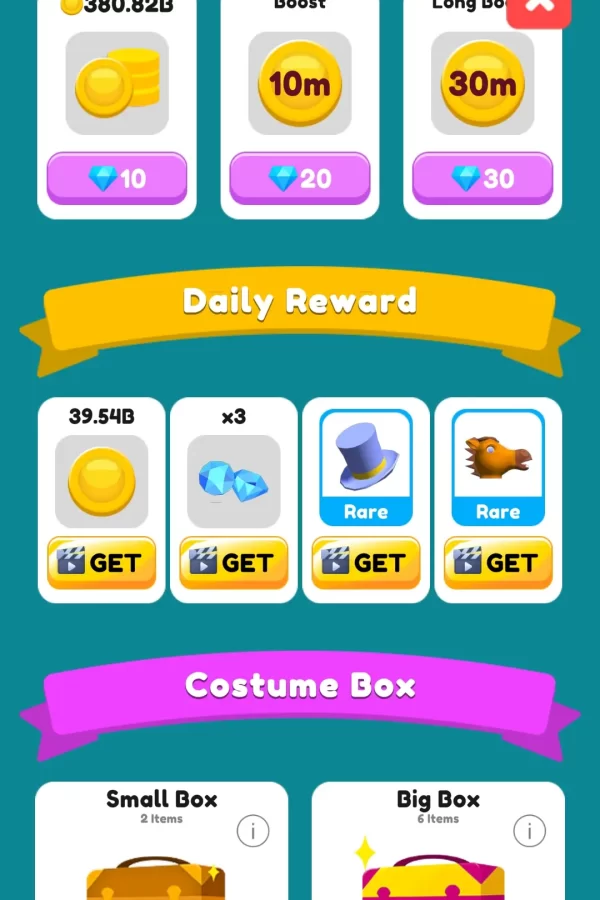
Task: Buy the 30m long boost for 30 gems
Action: pyautogui.click(x=482, y=179)
